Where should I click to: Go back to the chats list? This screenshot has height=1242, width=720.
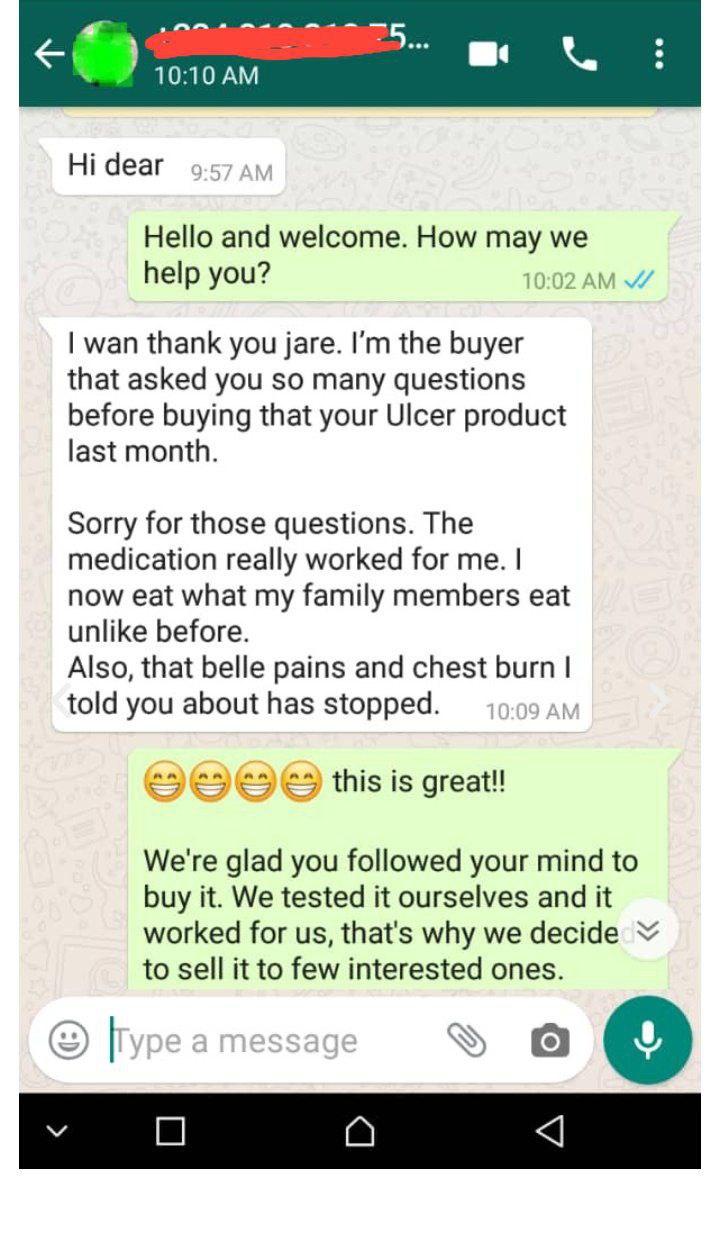(48, 53)
